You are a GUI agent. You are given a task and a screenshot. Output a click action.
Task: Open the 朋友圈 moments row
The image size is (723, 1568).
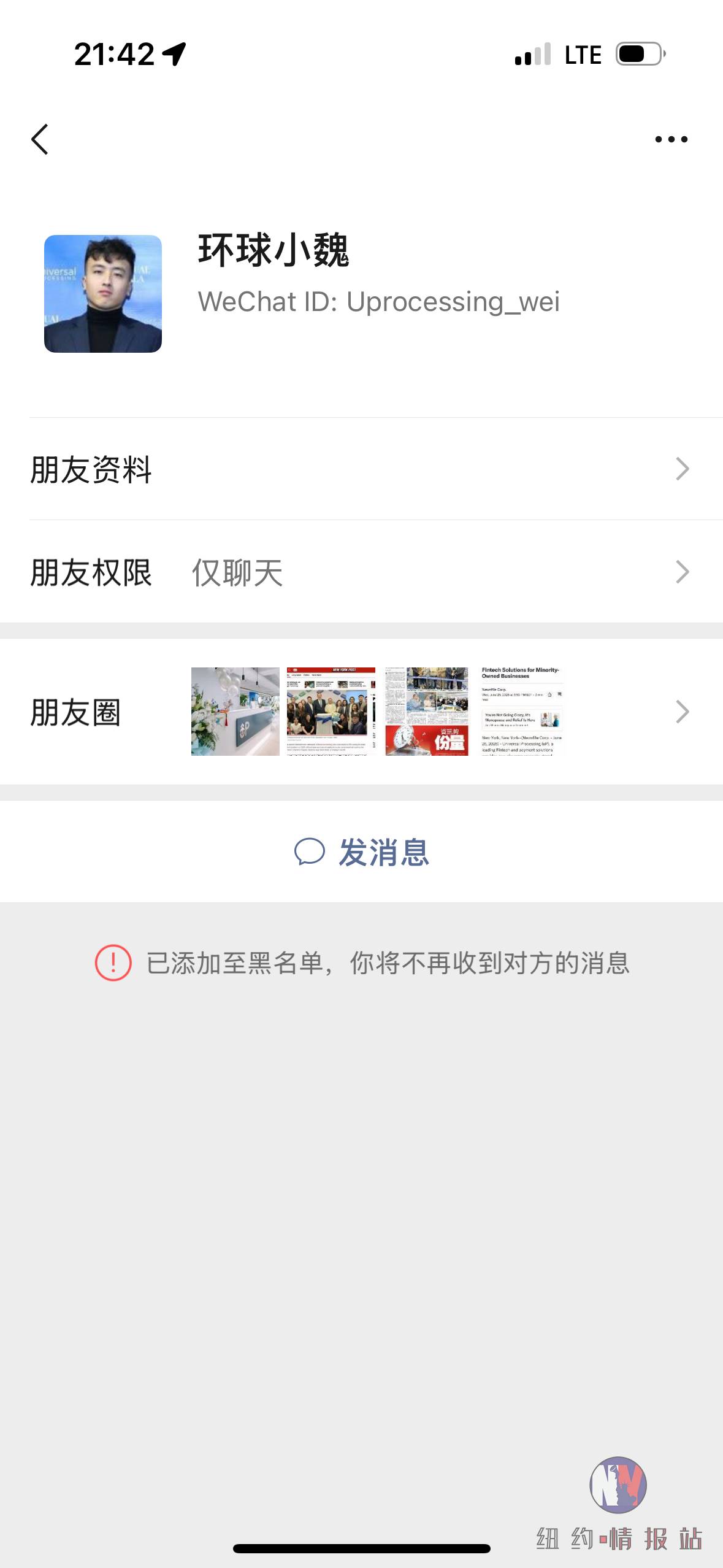pyautogui.click(x=361, y=712)
